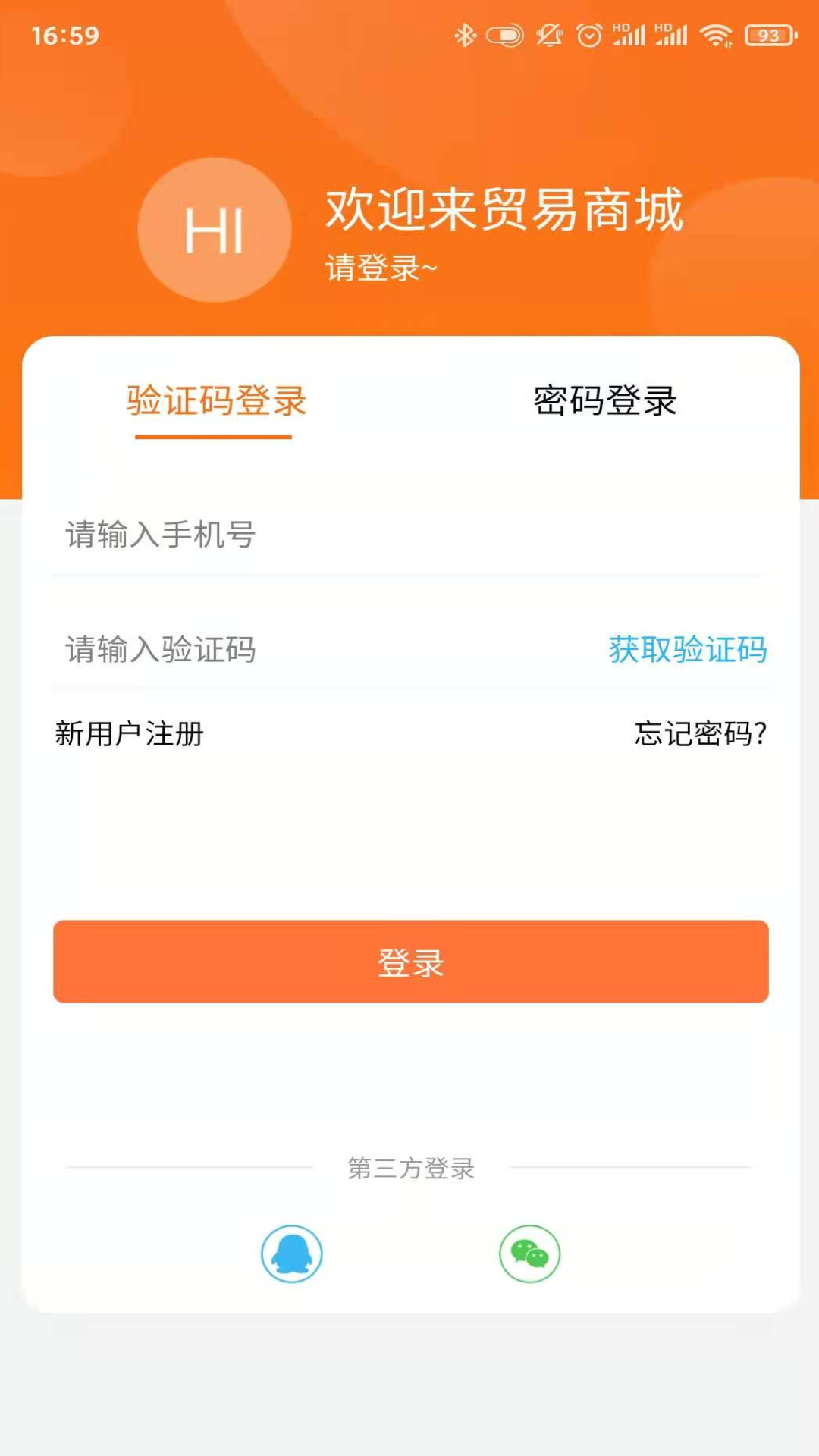Tap the orange 登录 button
The width and height of the screenshot is (819, 1456).
(410, 962)
